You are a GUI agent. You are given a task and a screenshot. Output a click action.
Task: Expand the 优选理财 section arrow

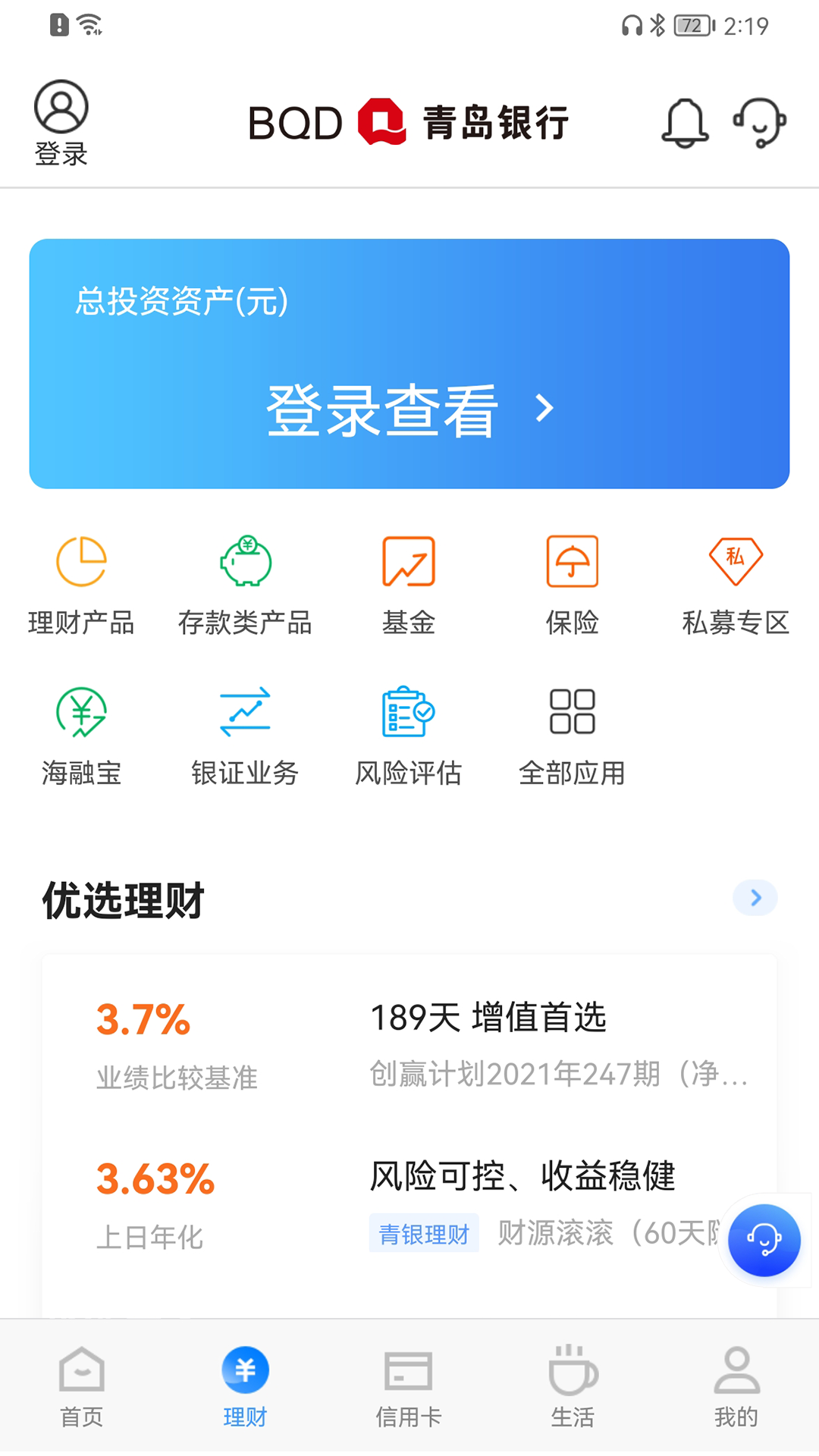[755, 898]
